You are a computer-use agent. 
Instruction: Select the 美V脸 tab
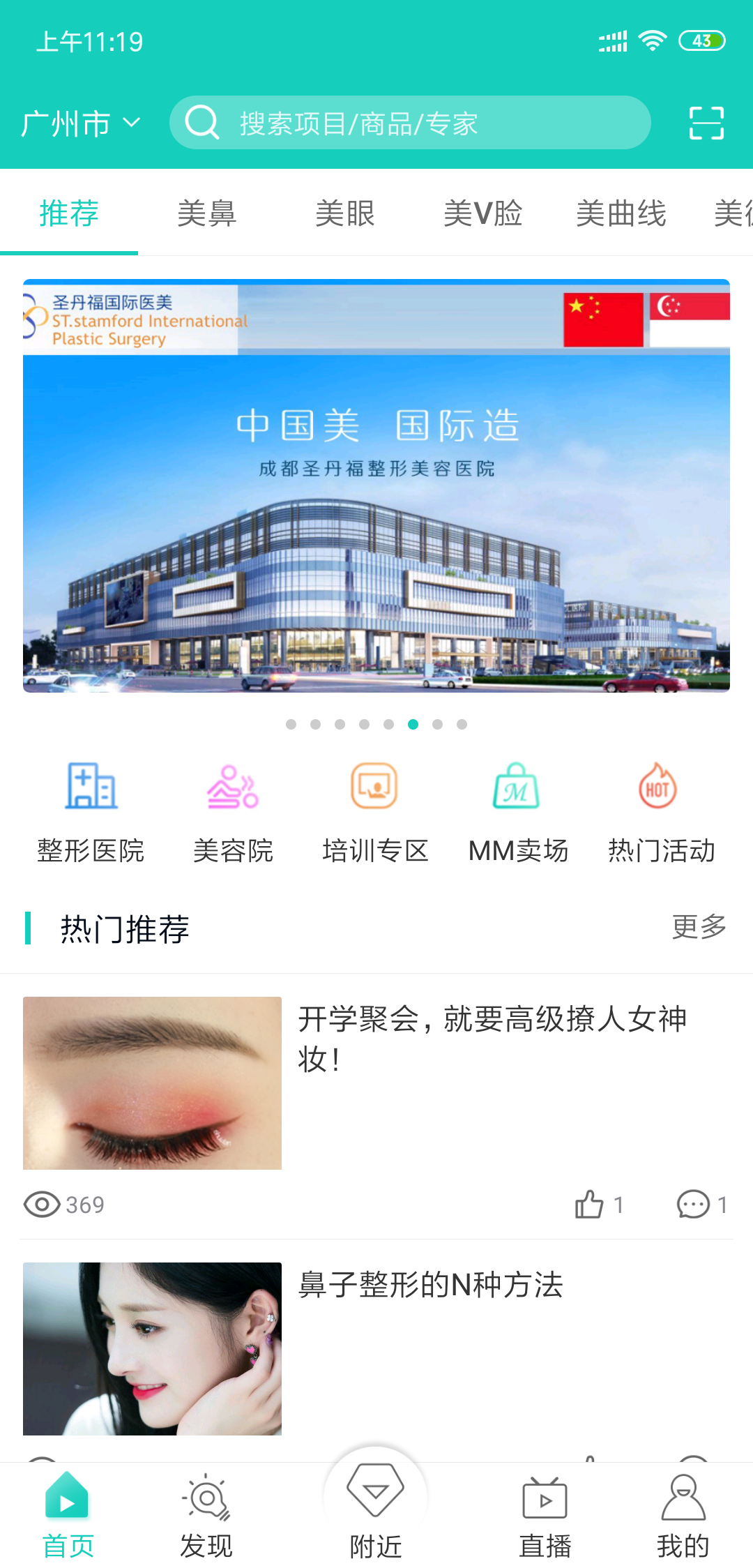click(x=482, y=213)
